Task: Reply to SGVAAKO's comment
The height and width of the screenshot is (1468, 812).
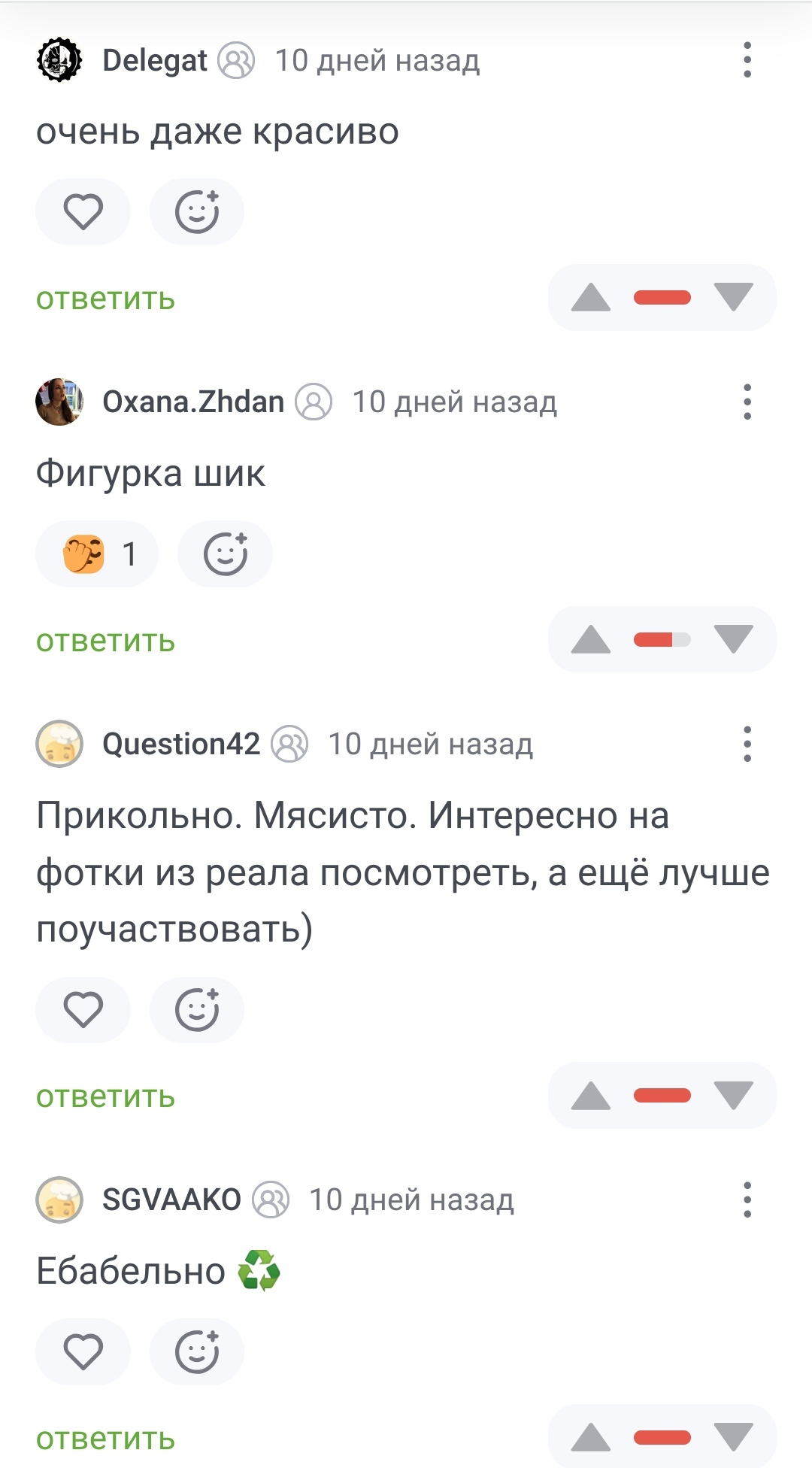Action: [x=105, y=1439]
